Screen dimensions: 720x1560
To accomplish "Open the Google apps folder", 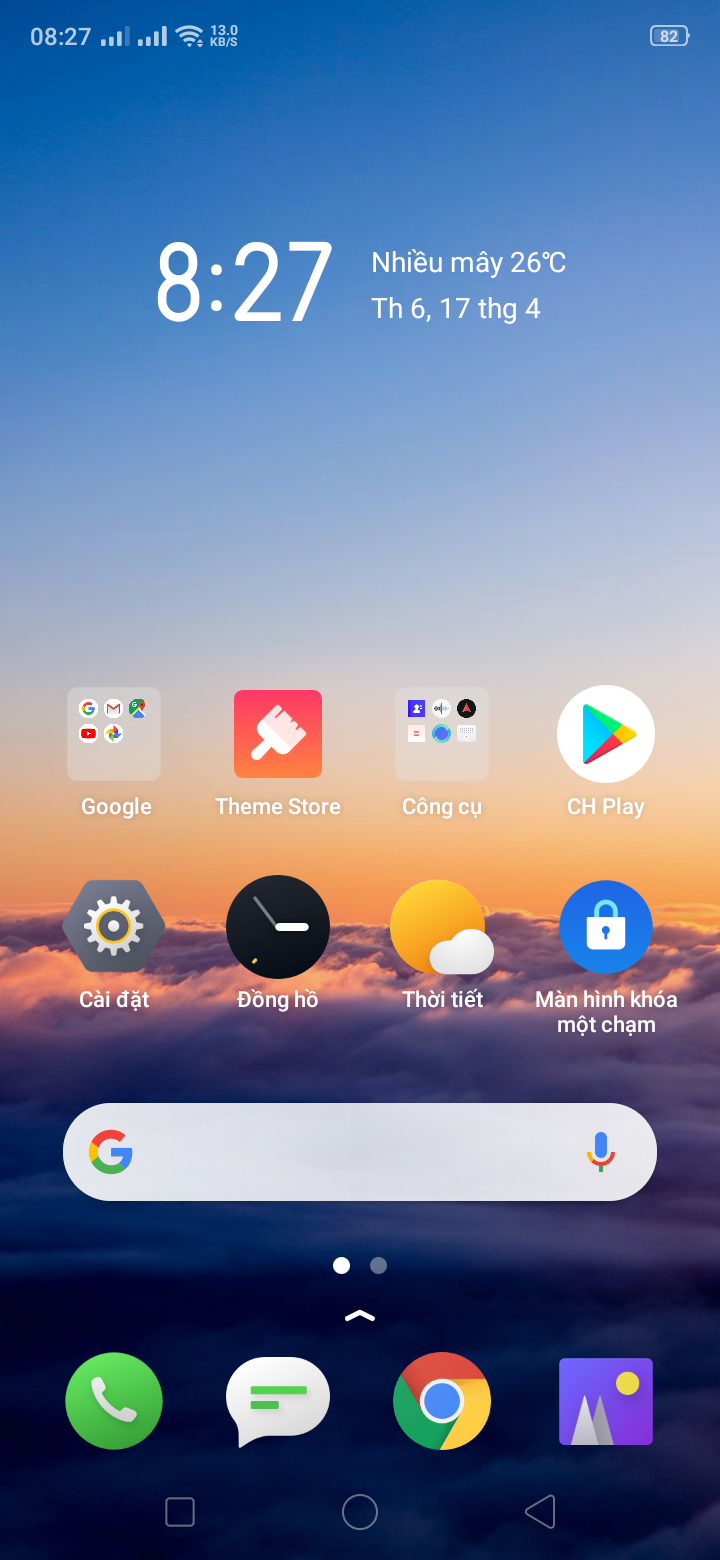I will 113,733.
